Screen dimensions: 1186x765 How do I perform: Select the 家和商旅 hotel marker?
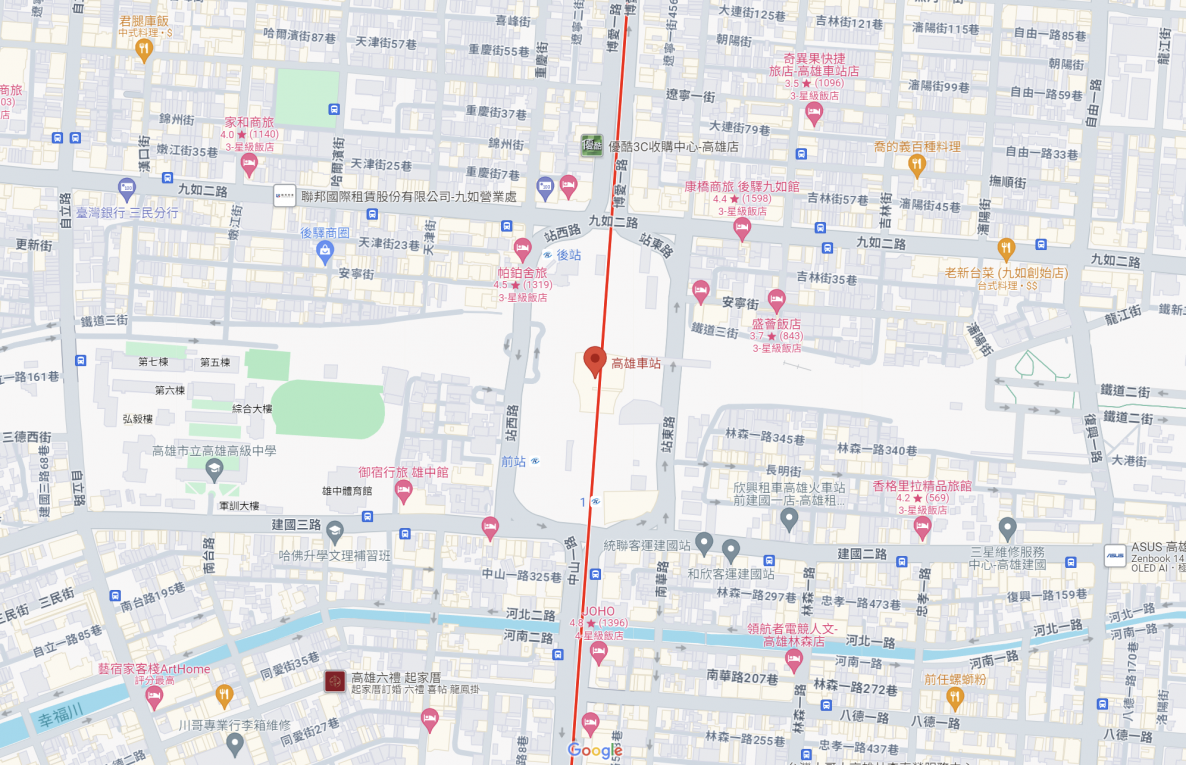(x=249, y=164)
